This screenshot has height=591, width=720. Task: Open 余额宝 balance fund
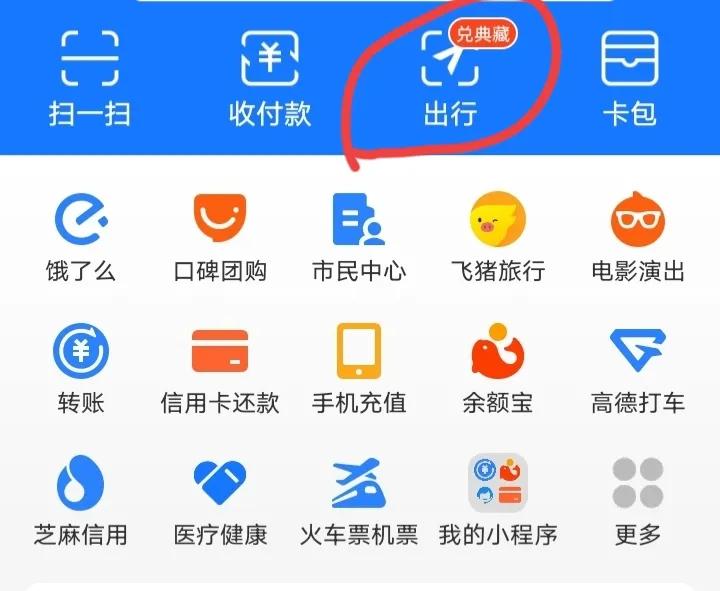[x=498, y=351]
